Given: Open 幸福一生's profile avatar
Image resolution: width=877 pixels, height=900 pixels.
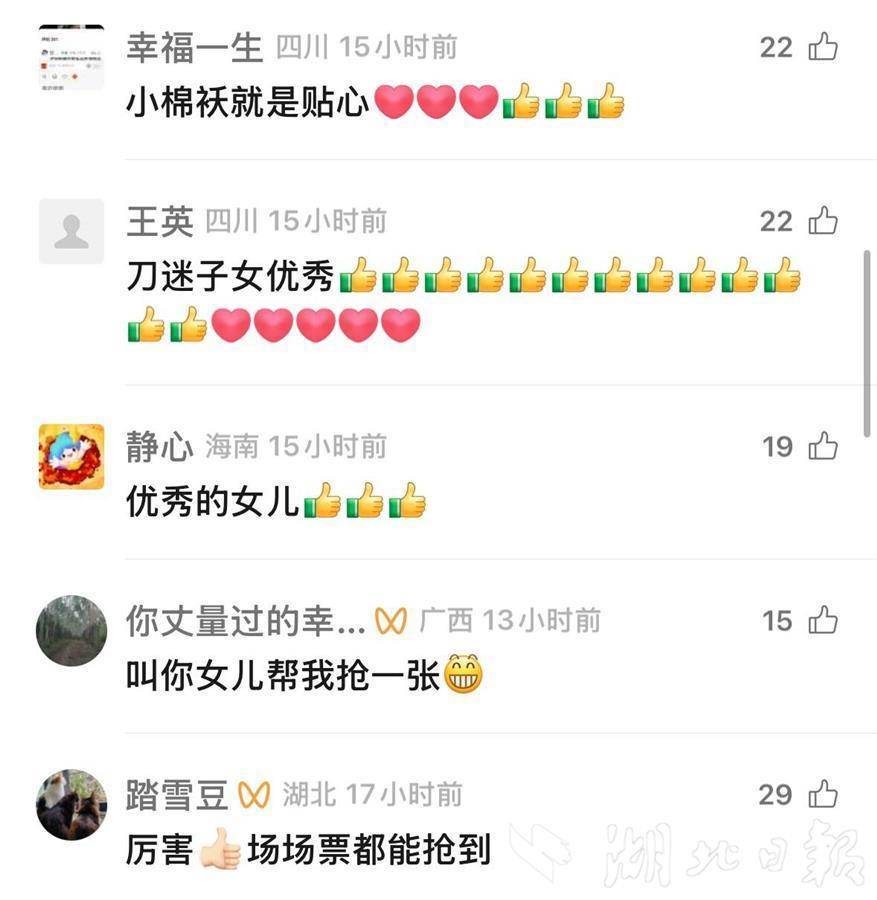Looking at the screenshot, I should click(x=71, y=58).
